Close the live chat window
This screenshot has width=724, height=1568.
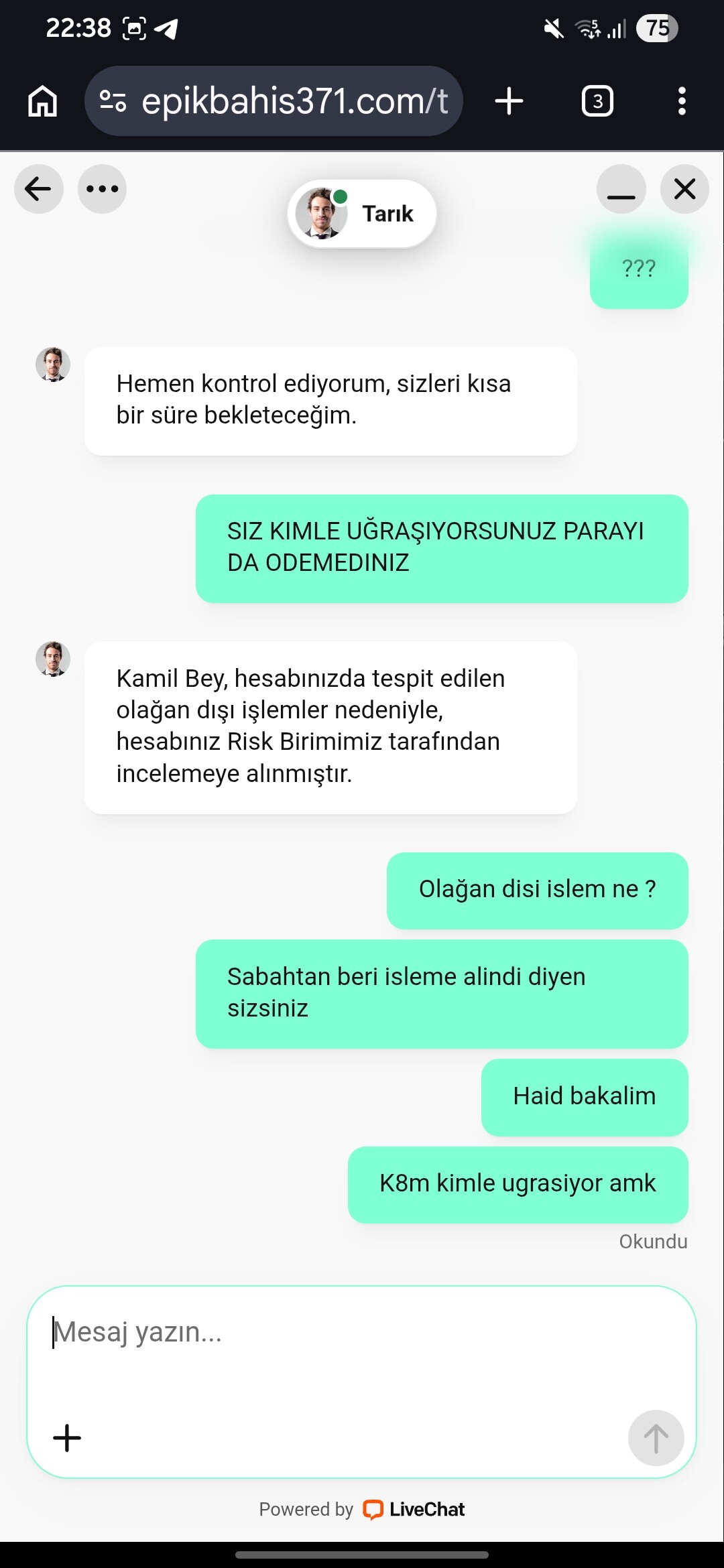[684, 189]
